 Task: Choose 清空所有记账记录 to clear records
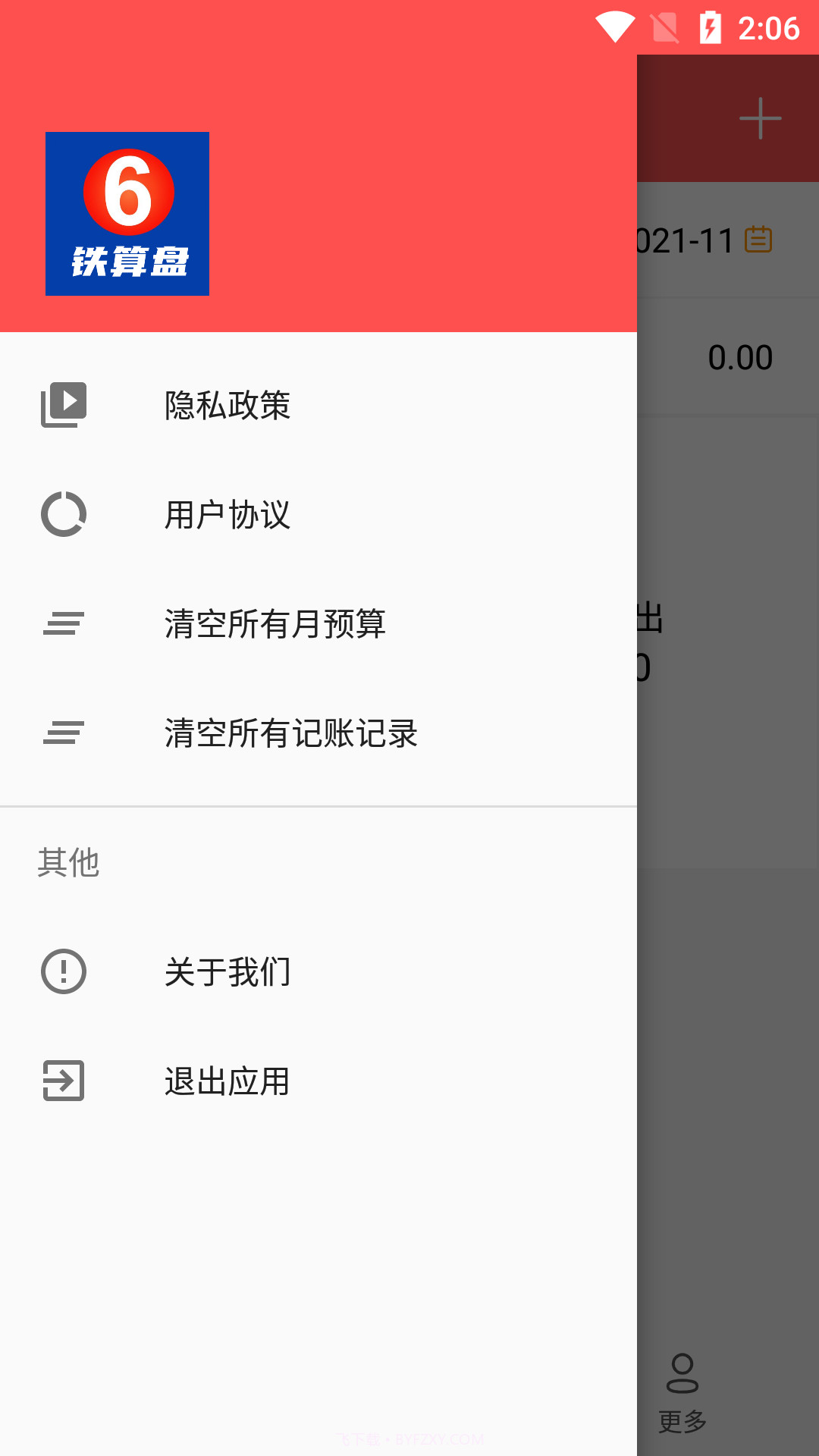pyautogui.click(x=291, y=734)
